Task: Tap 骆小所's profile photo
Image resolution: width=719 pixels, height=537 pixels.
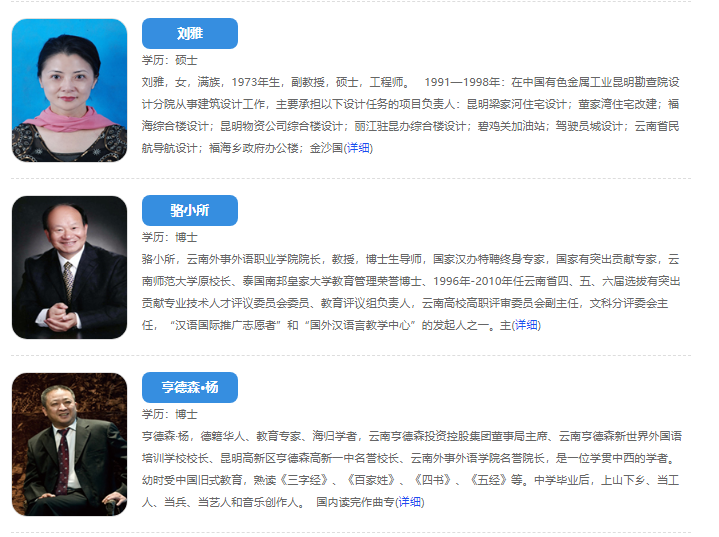Action: tap(69, 267)
